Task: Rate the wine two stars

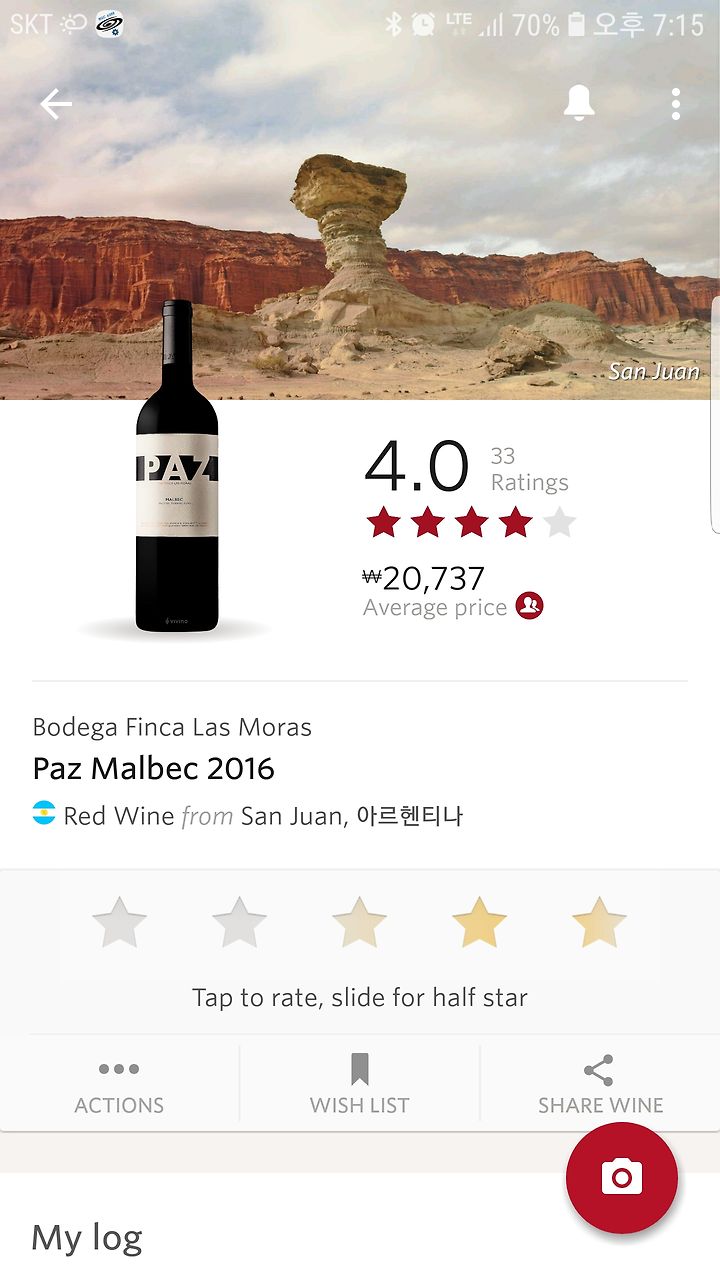Action: tap(239, 922)
